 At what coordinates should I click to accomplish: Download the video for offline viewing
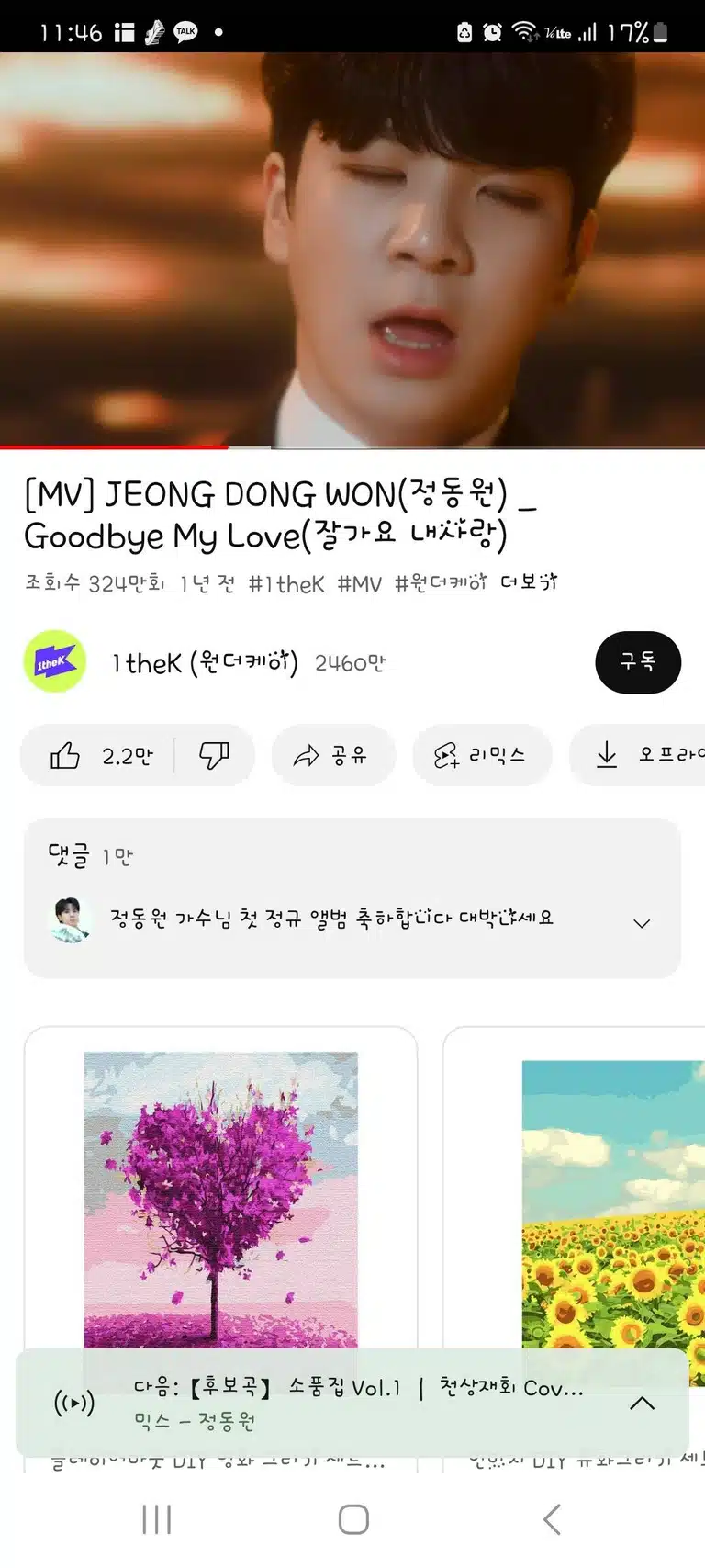point(638,756)
